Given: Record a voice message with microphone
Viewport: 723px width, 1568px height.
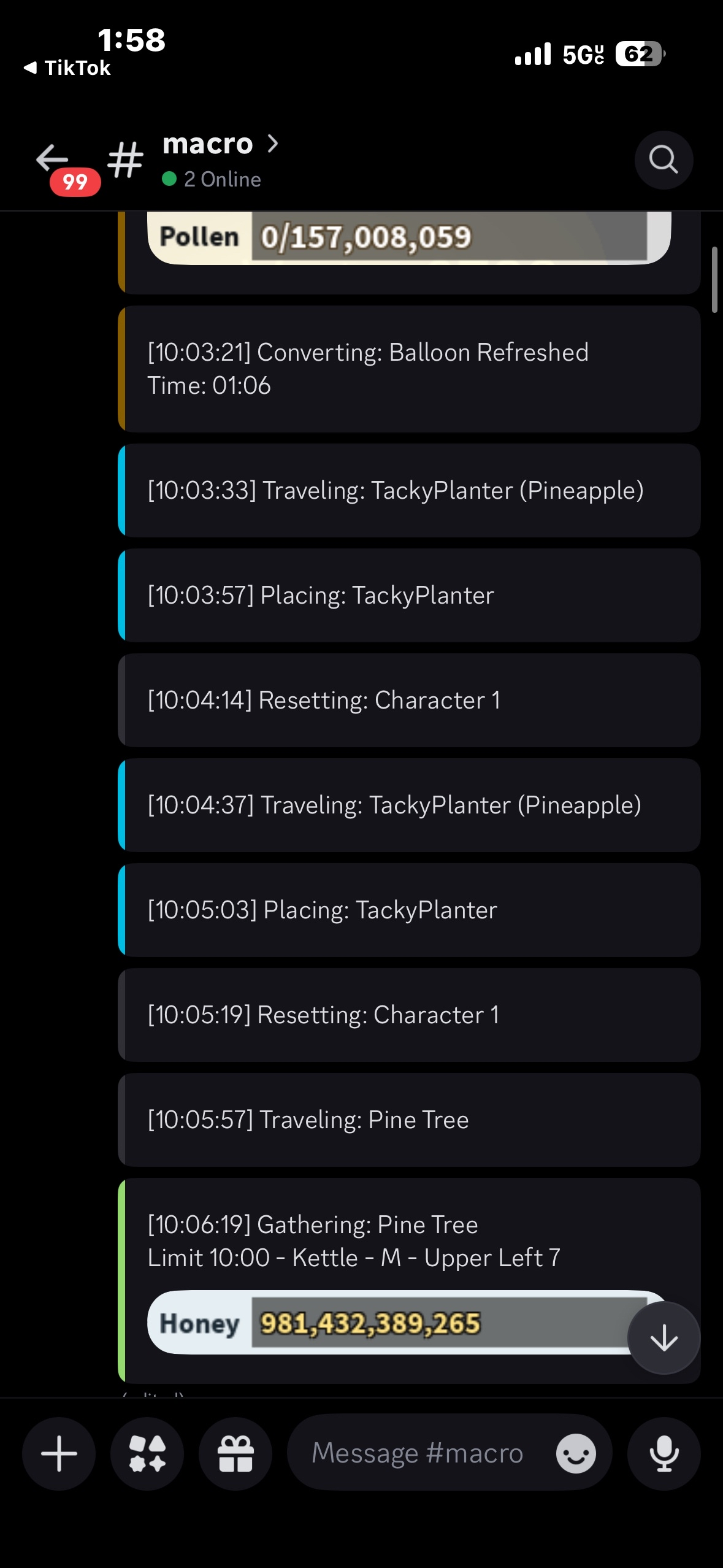Looking at the screenshot, I should 664,1453.
